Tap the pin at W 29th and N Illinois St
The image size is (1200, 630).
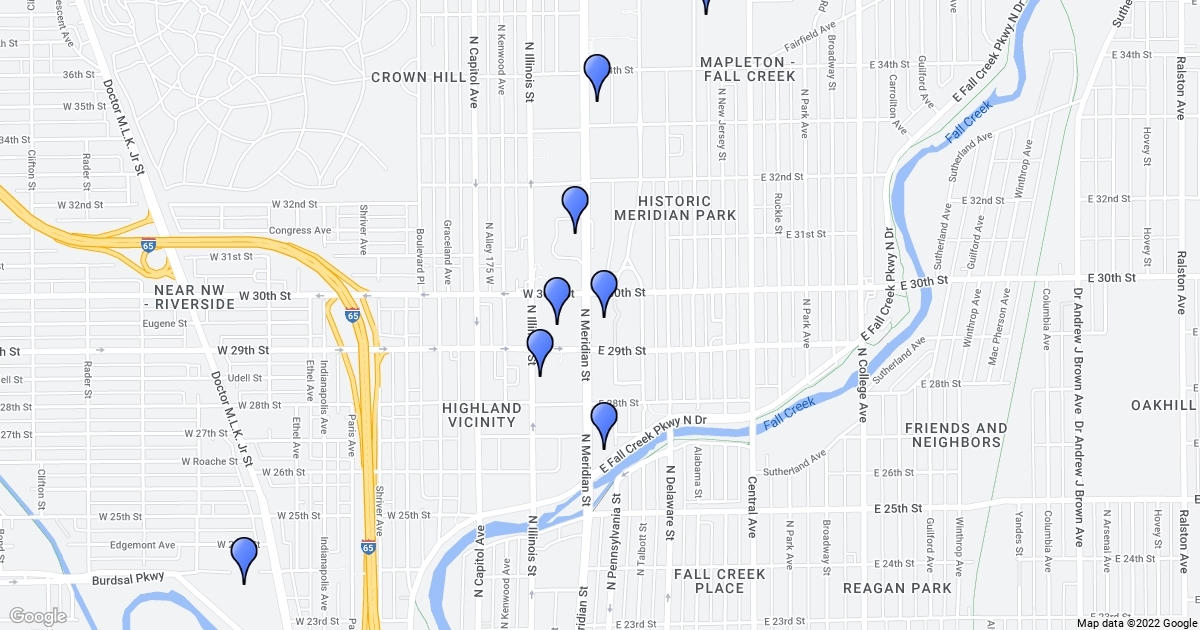(x=540, y=348)
